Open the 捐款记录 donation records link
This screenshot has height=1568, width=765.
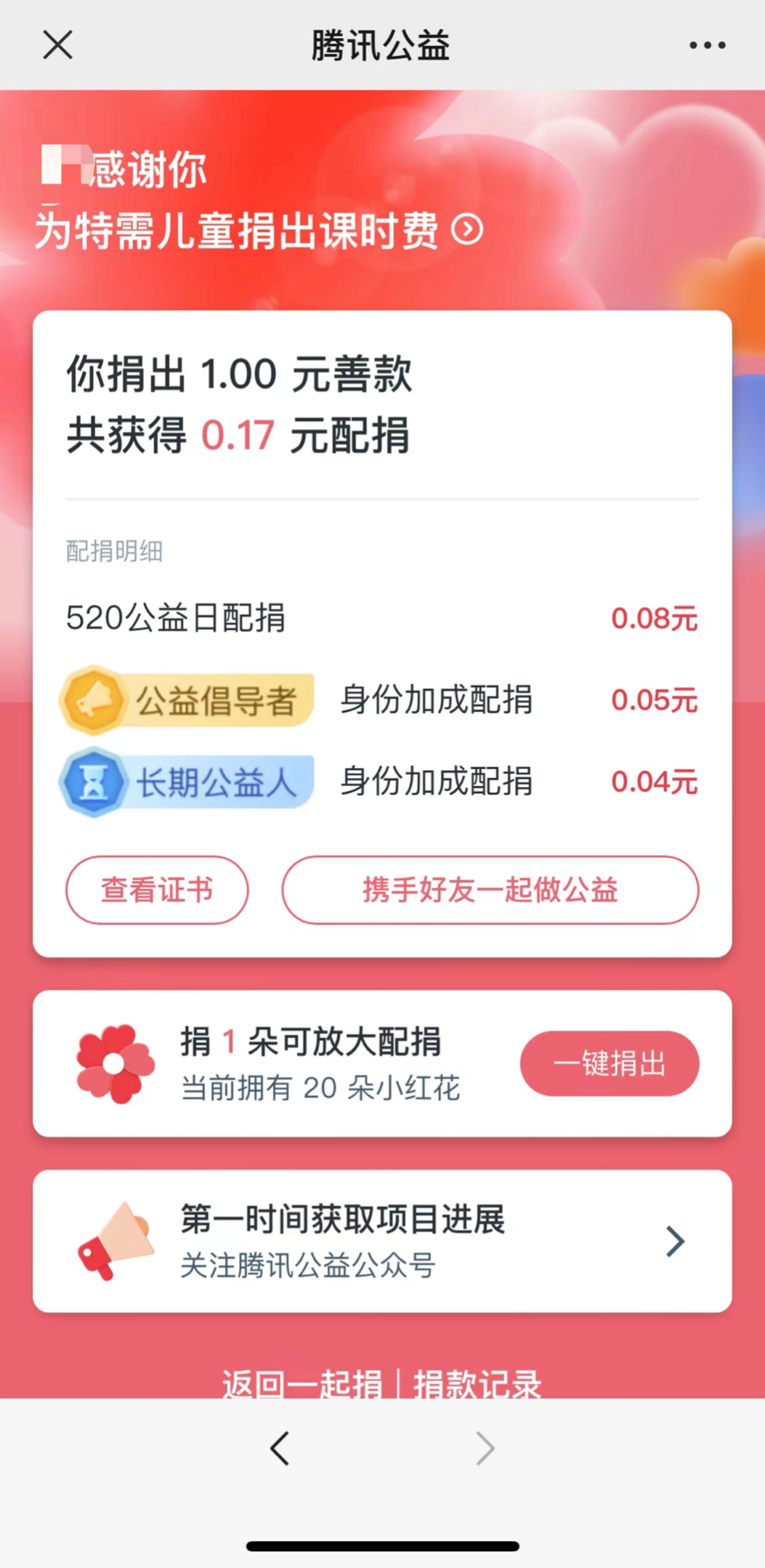477,1383
